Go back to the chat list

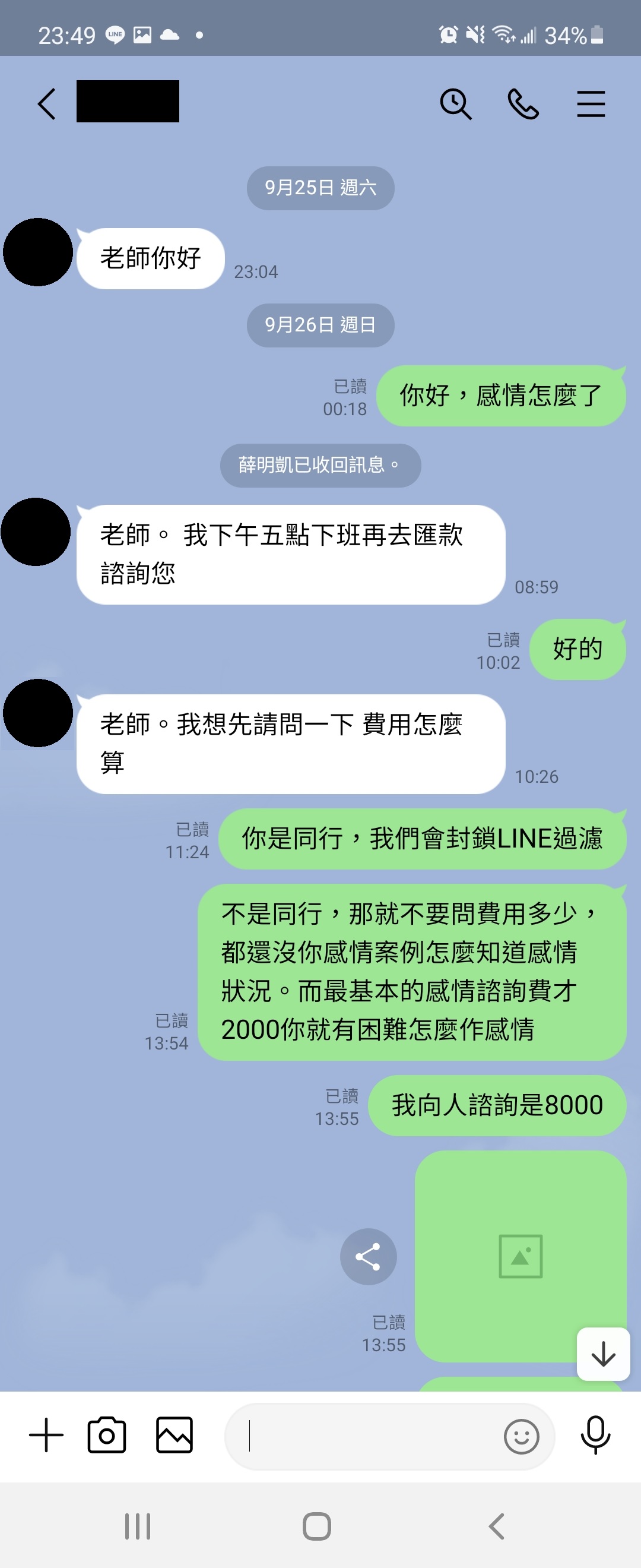point(46,103)
